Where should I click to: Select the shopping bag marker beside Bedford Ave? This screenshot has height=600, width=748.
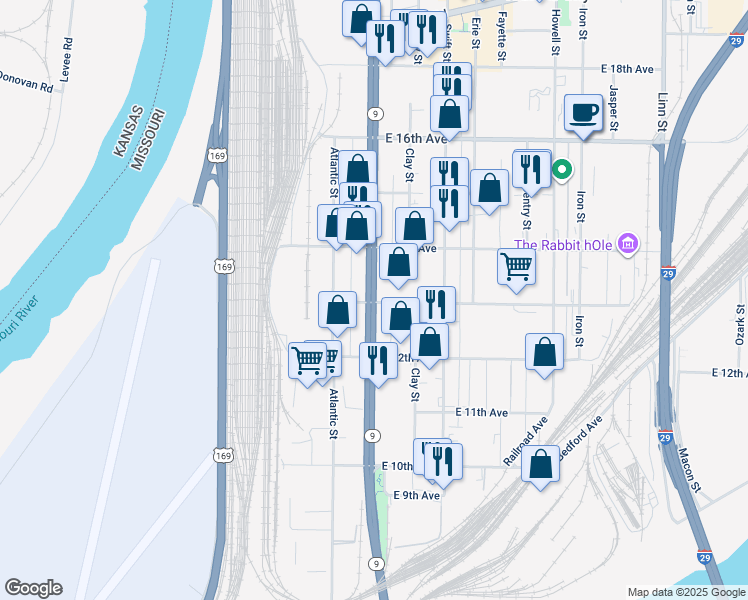click(540, 465)
